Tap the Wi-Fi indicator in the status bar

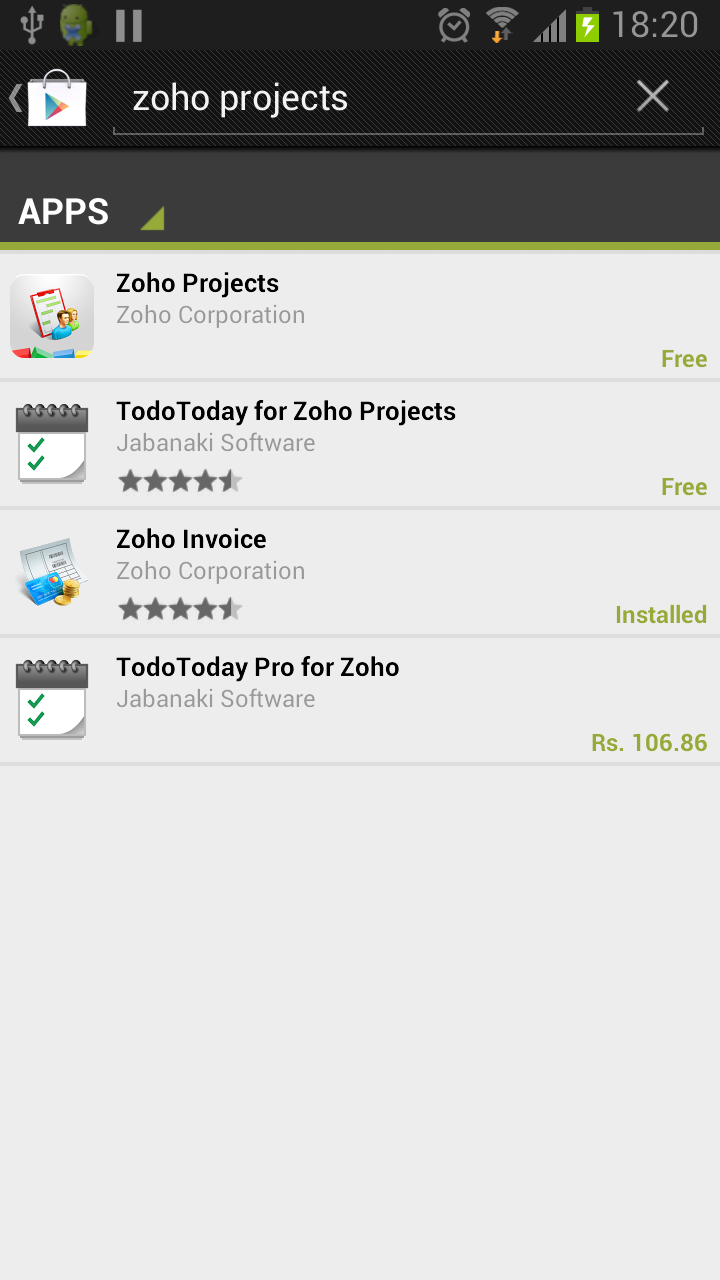click(498, 24)
